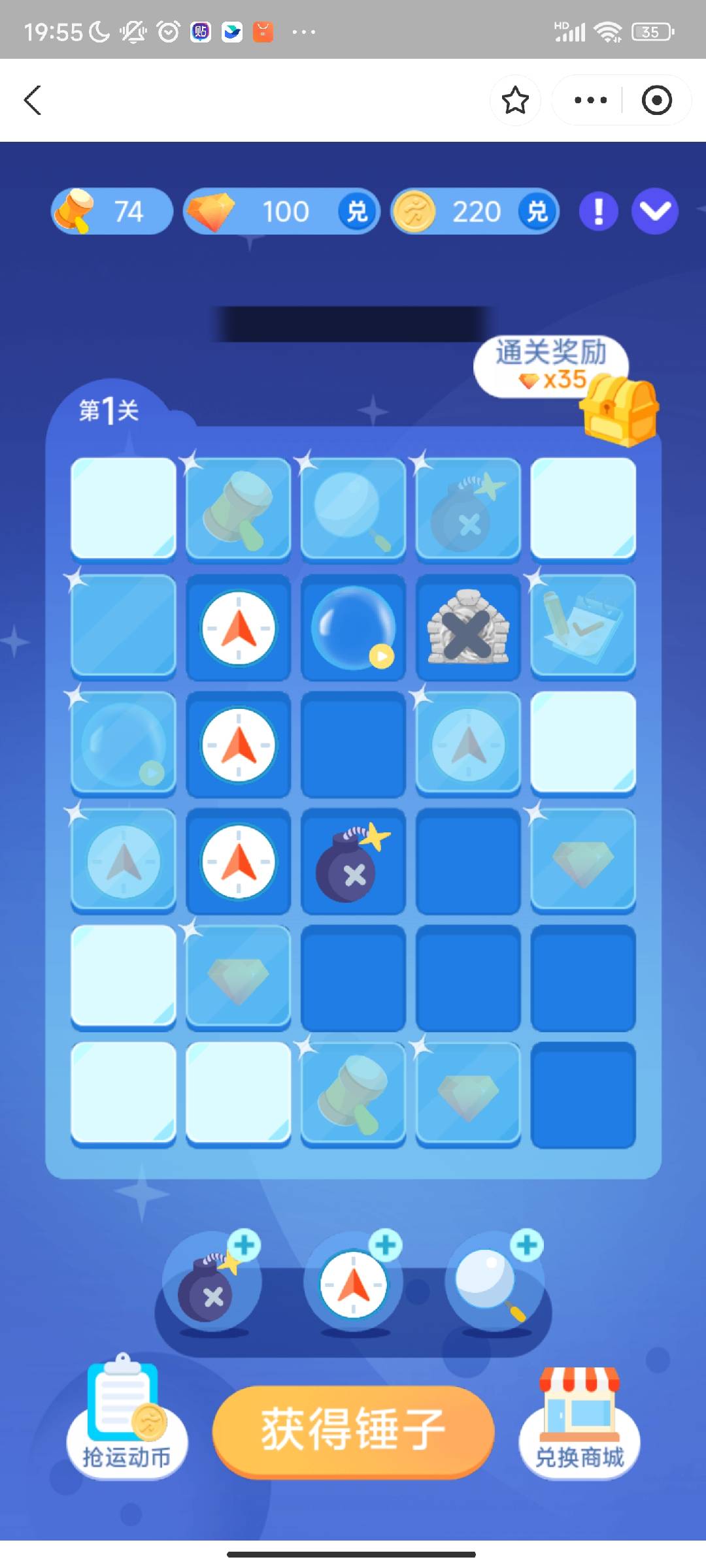
Task: Tap the bubble tile with play badge
Action: coord(354,628)
